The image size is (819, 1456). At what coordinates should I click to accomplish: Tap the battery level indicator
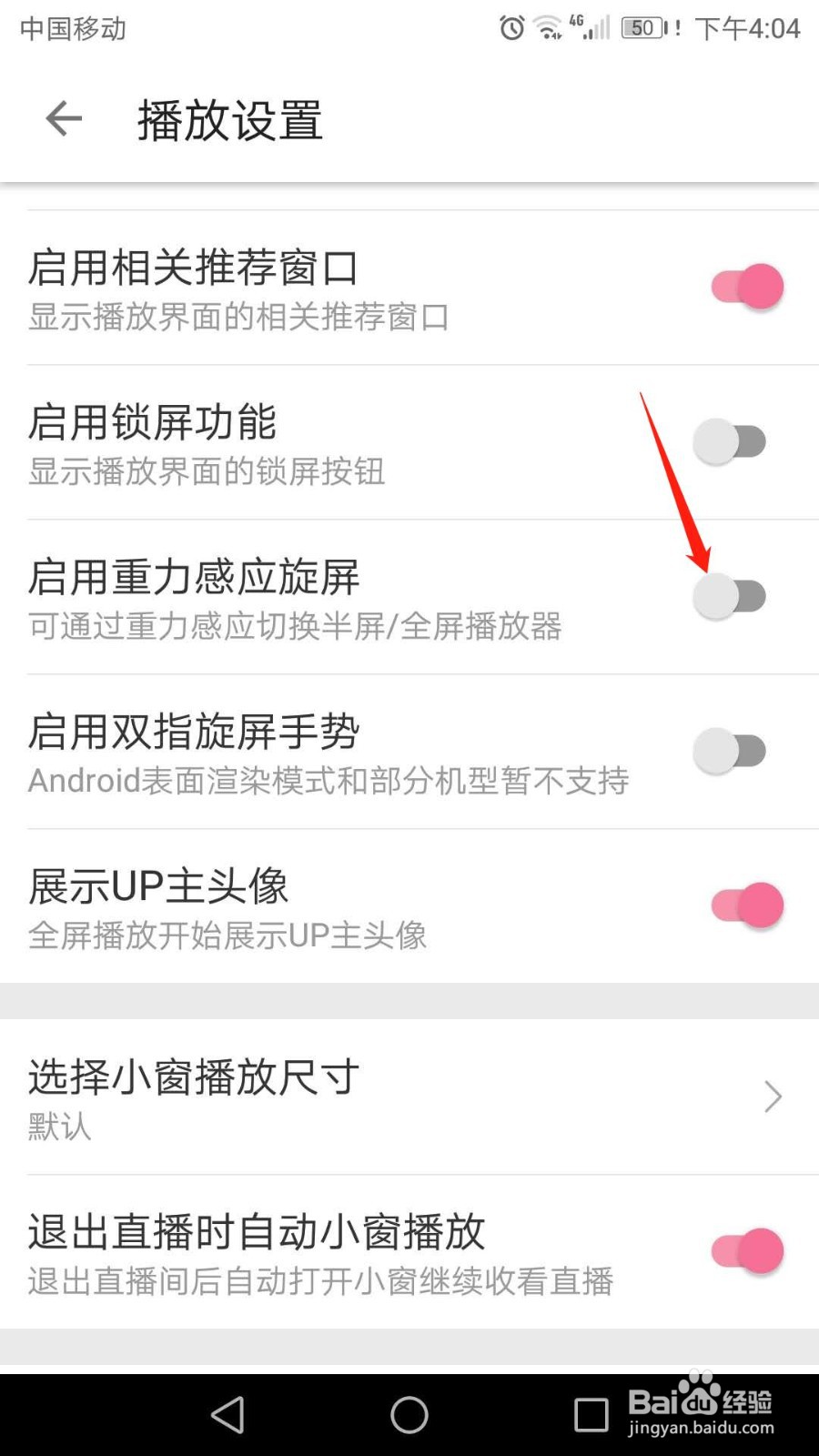(642, 28)
